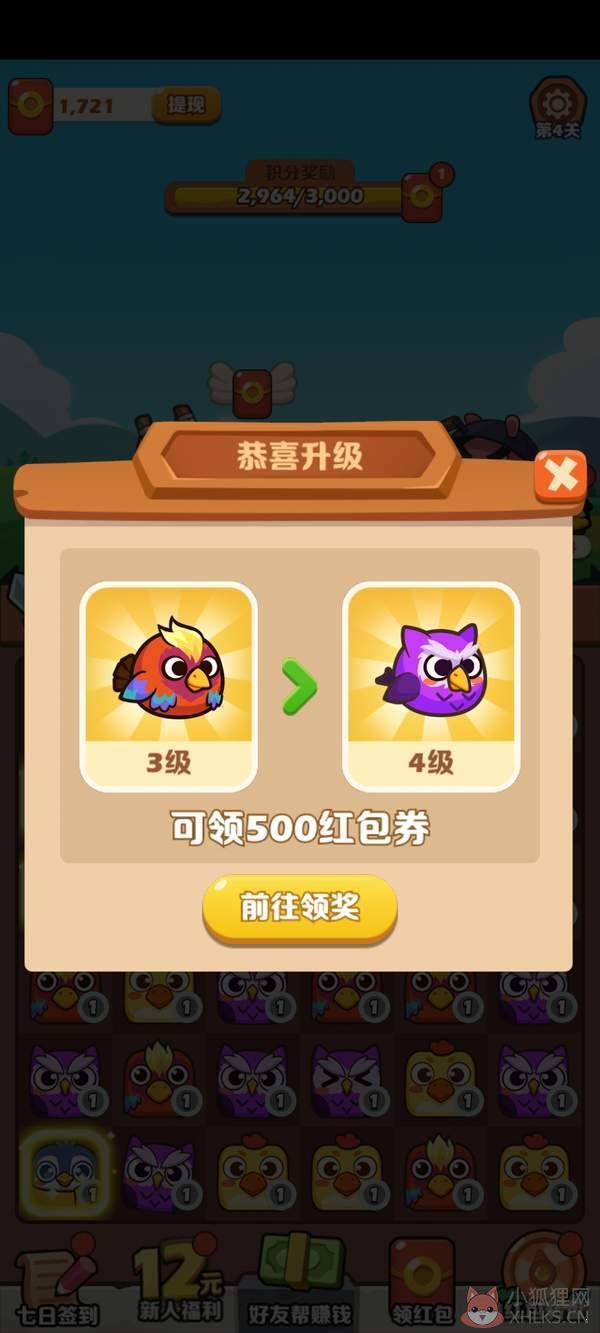Tap the 提现 withdraw button
Screen dimensions: 600x1333
pos(186,105)
